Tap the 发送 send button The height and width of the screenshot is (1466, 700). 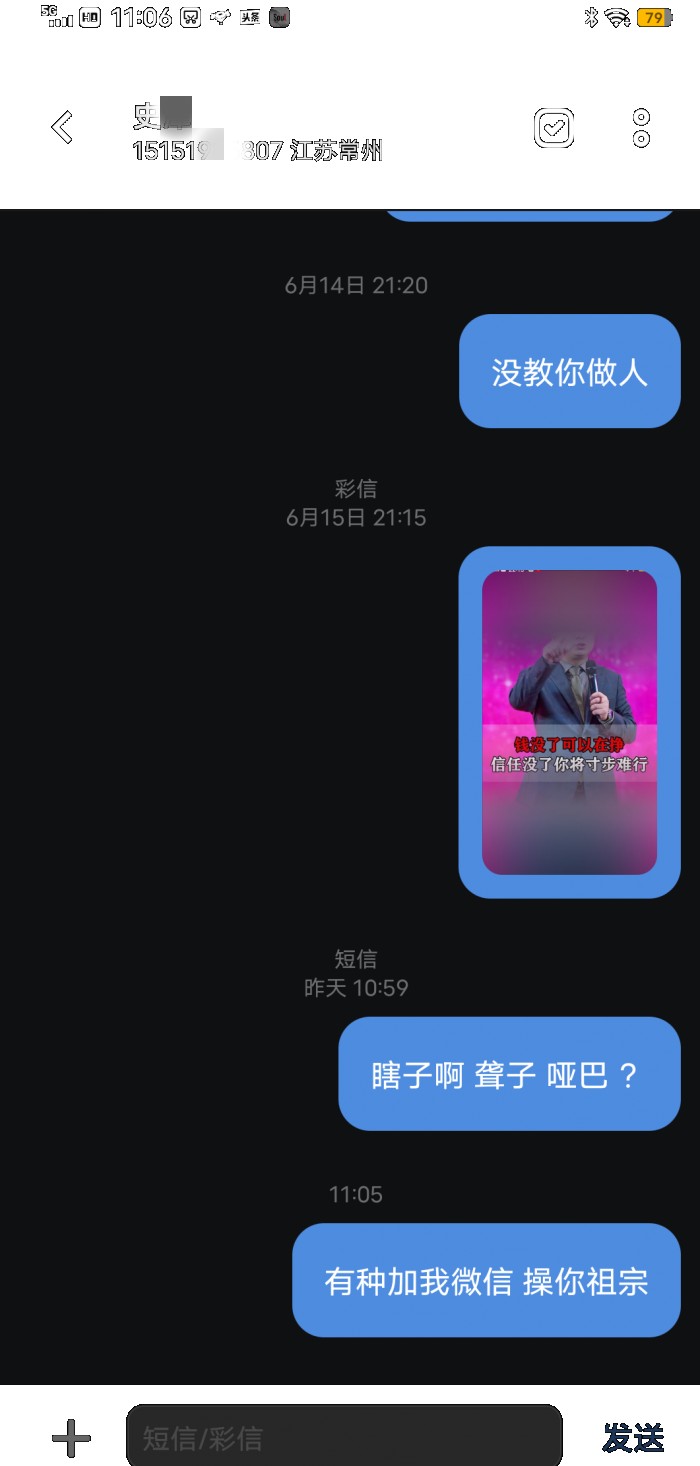(633, 1438)
